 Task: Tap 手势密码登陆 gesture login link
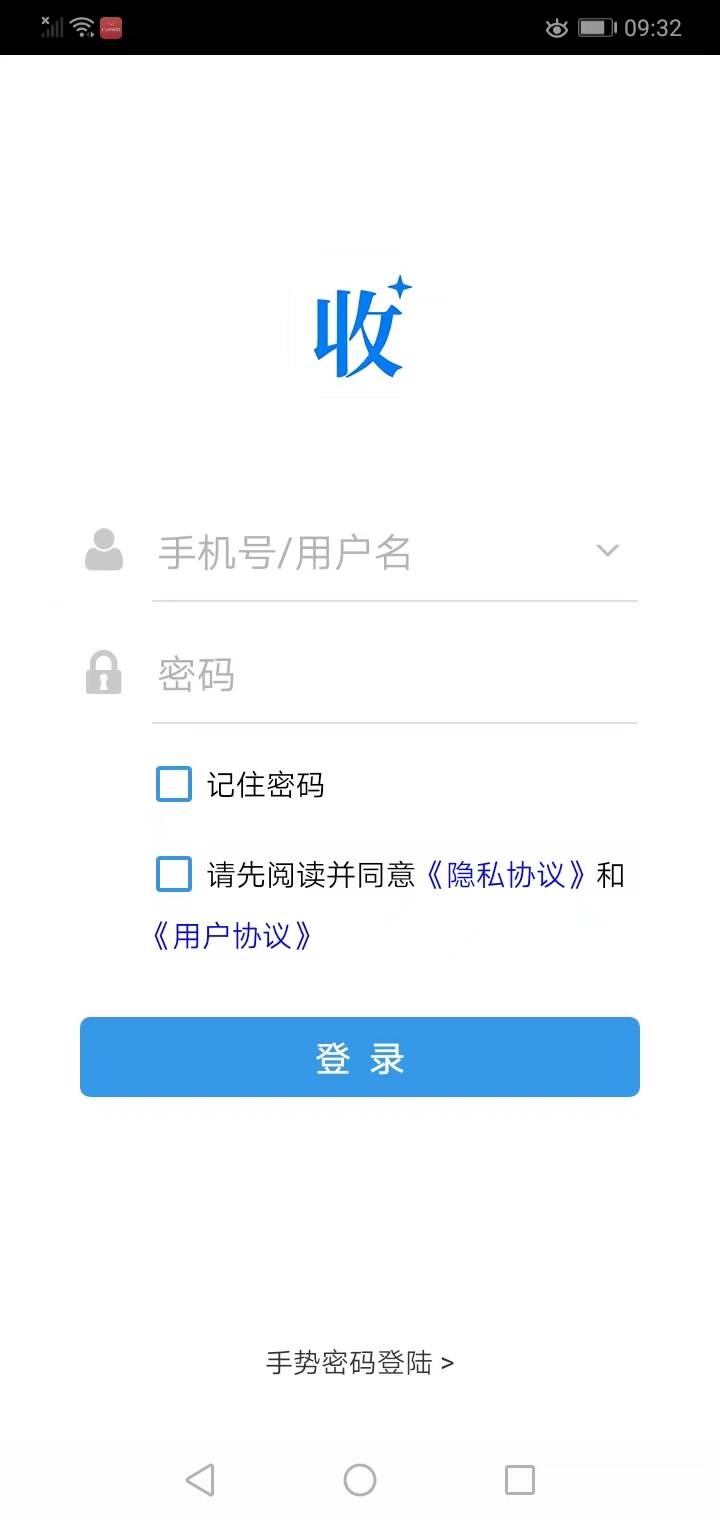[x=360, y=1363]
